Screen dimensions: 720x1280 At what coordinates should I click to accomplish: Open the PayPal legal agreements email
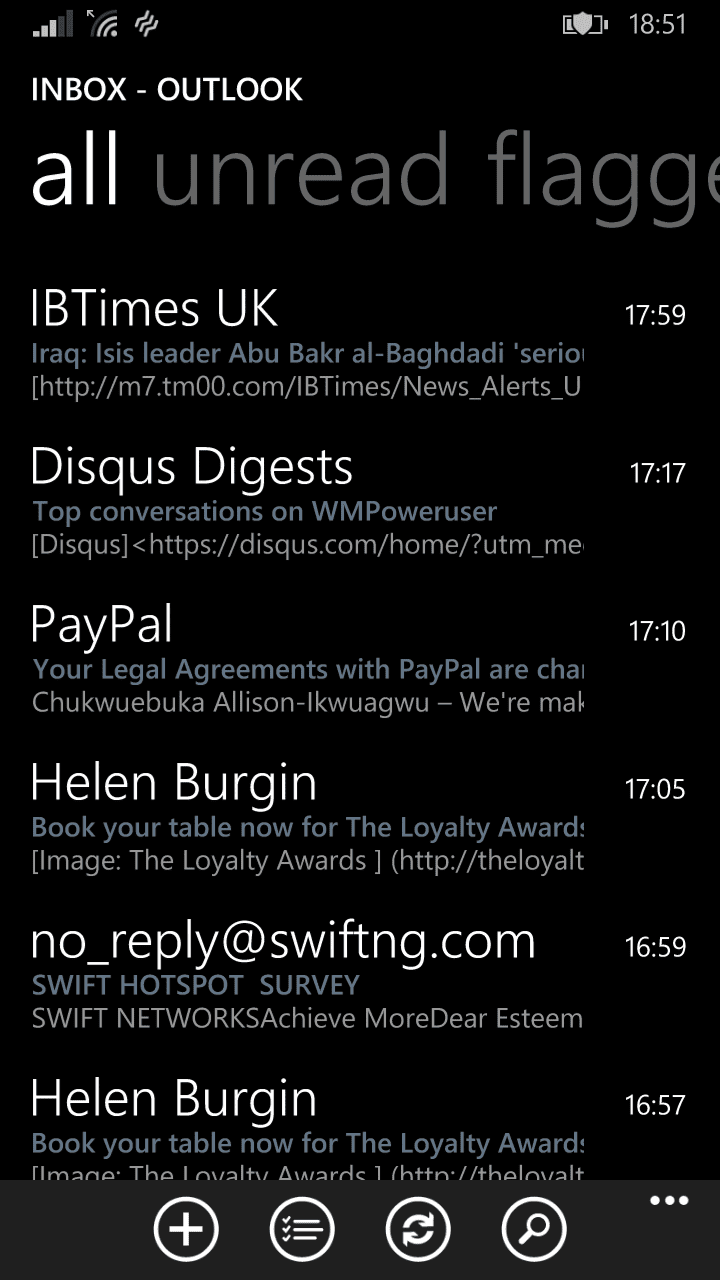[360, 658]
